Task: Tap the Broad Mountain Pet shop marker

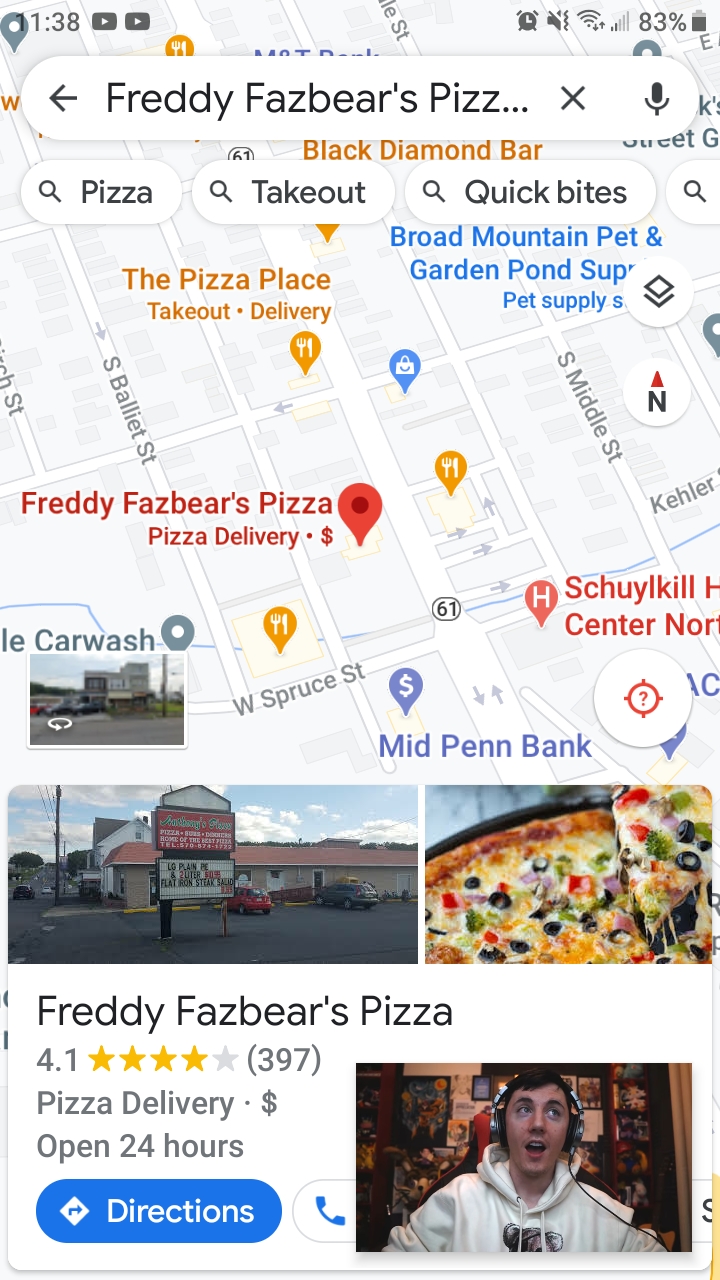Action: 404,369
